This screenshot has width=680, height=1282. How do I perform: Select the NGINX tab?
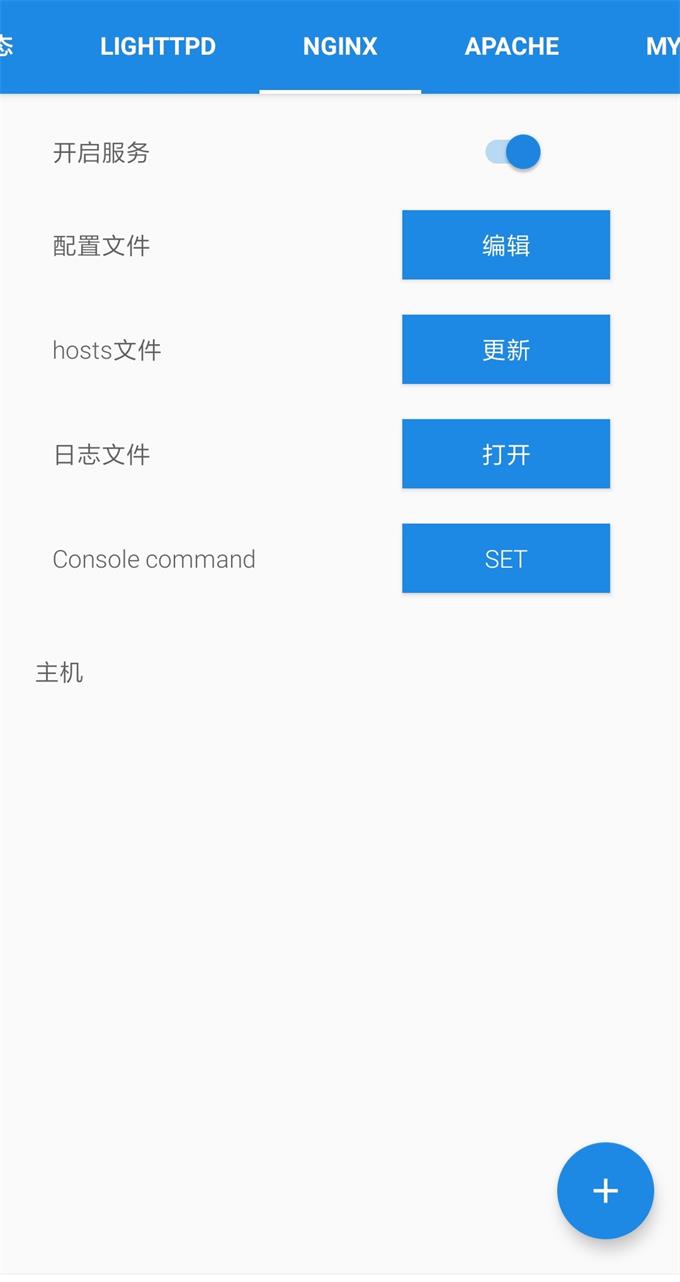pos(340,46)
